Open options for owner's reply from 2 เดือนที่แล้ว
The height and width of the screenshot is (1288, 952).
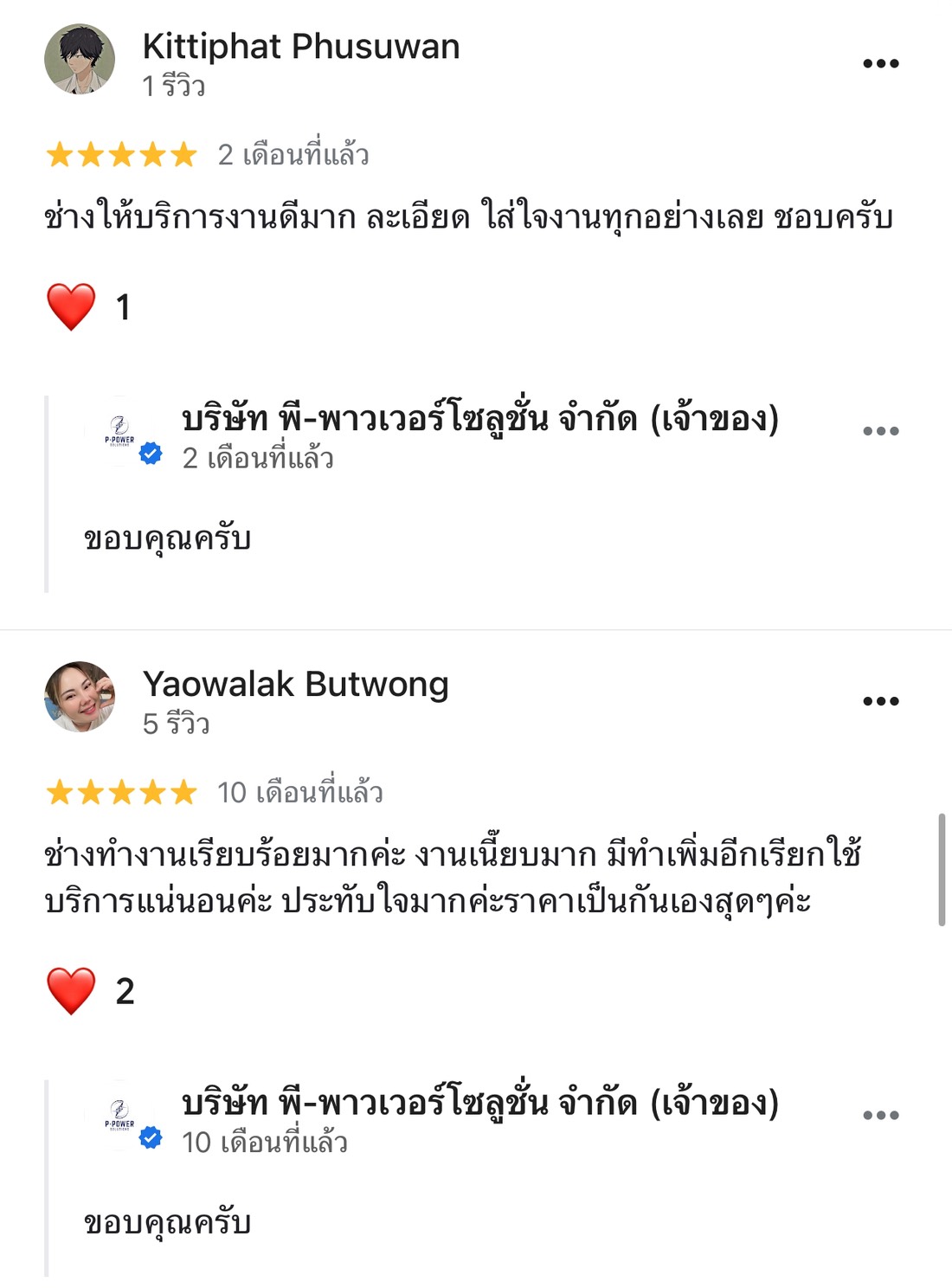tap(880, 431)
